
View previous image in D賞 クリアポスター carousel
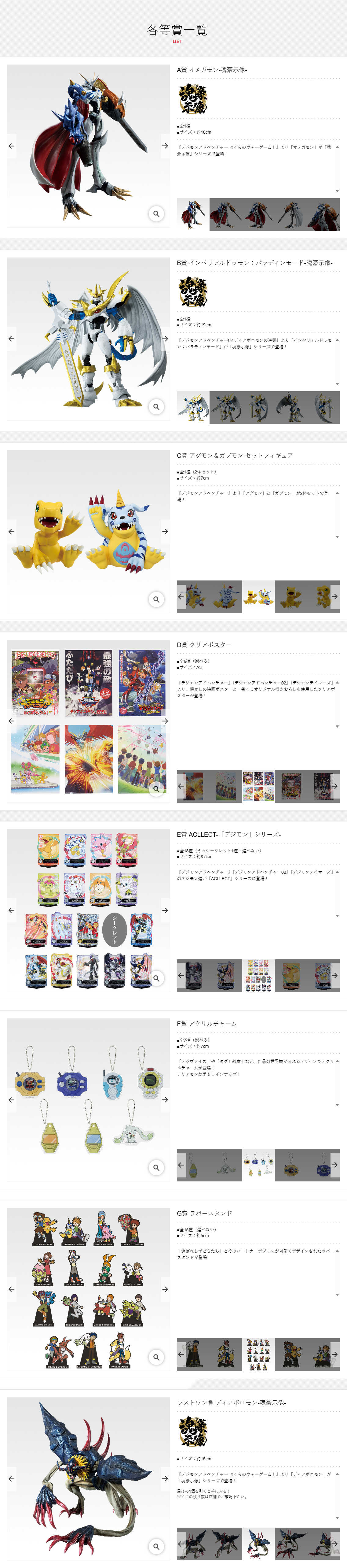coord(12,721)
